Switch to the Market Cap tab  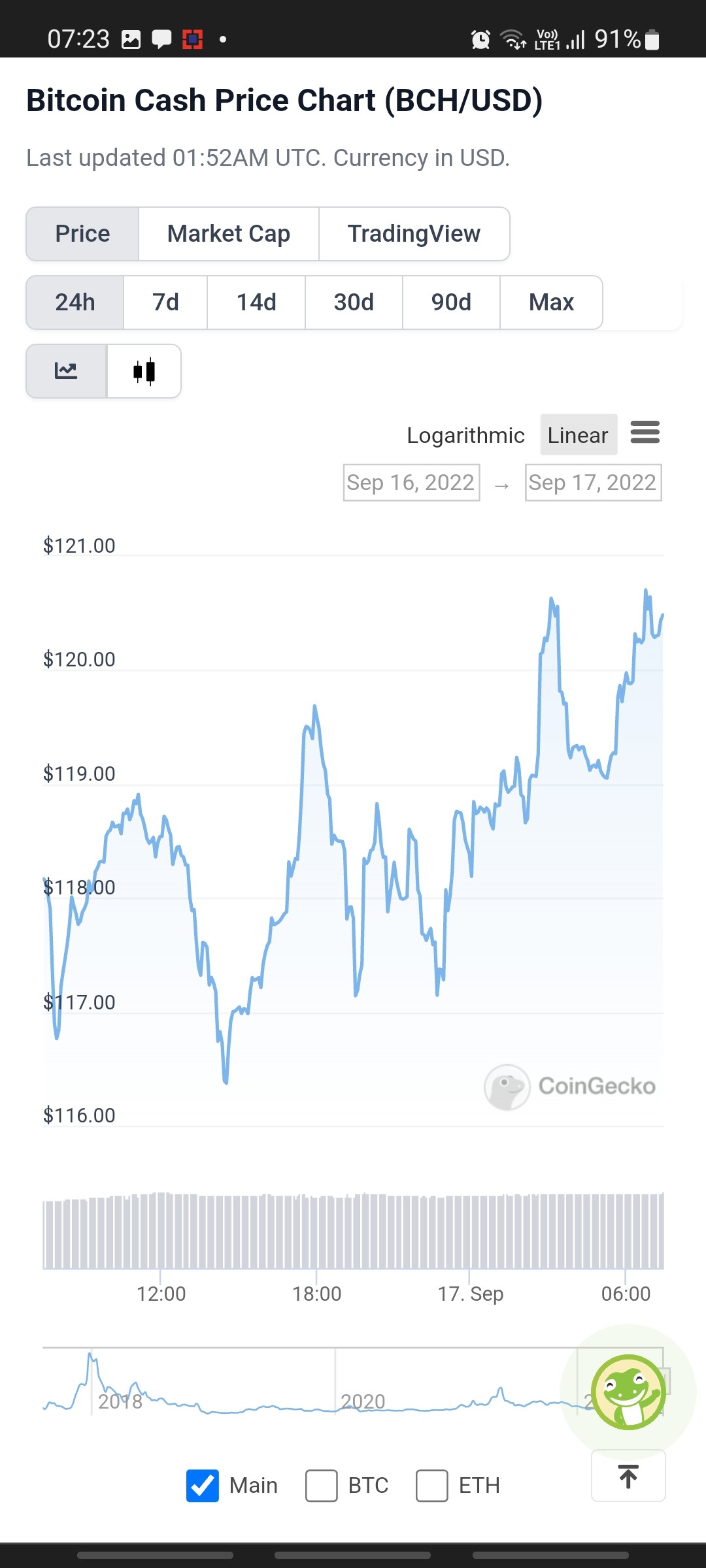click(228, 234)
